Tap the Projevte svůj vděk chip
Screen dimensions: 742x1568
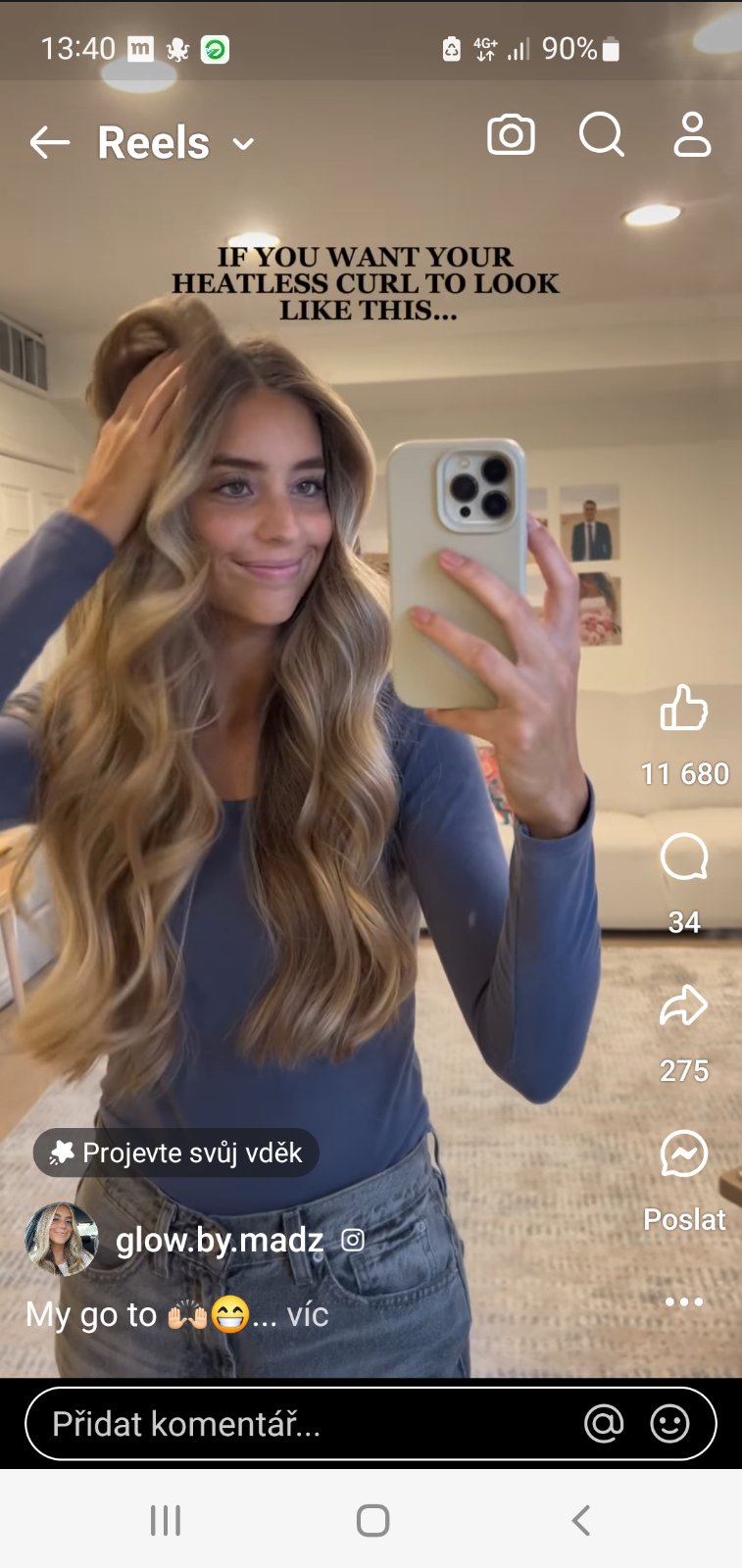(x=176, y=1152)
